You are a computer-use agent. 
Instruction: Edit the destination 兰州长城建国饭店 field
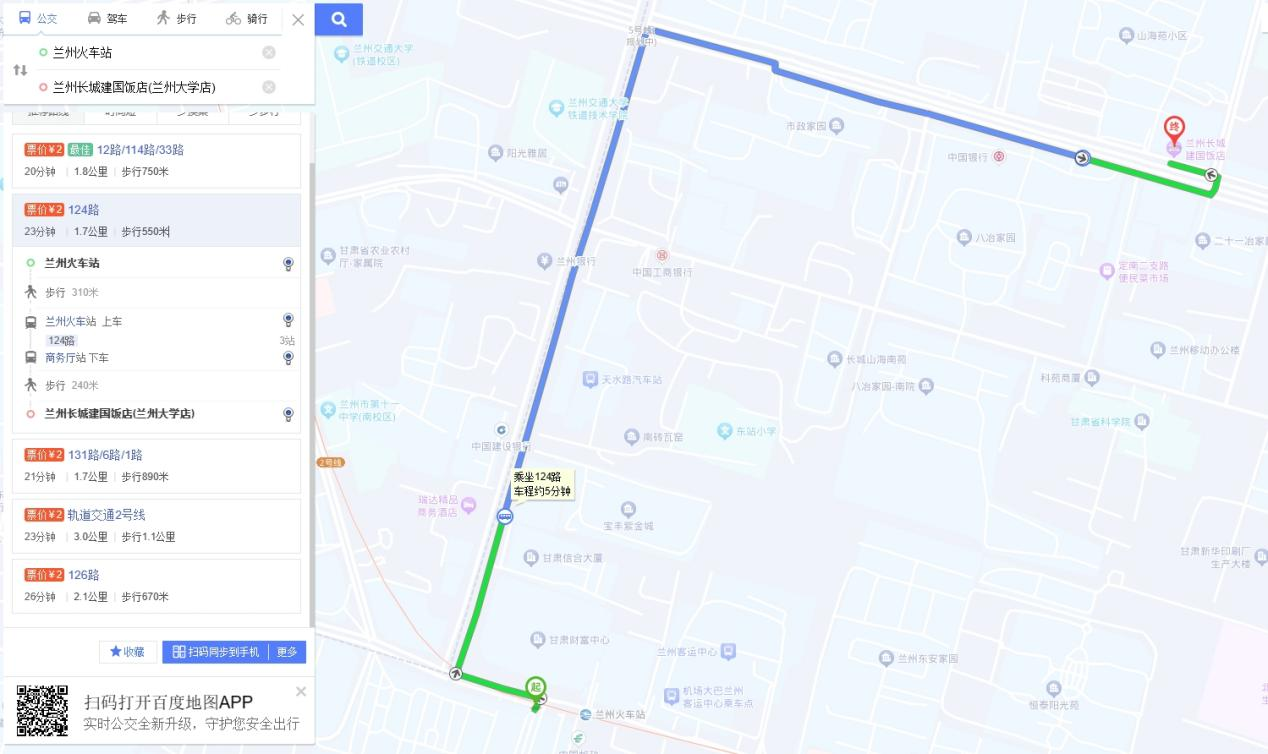[150, 87]
